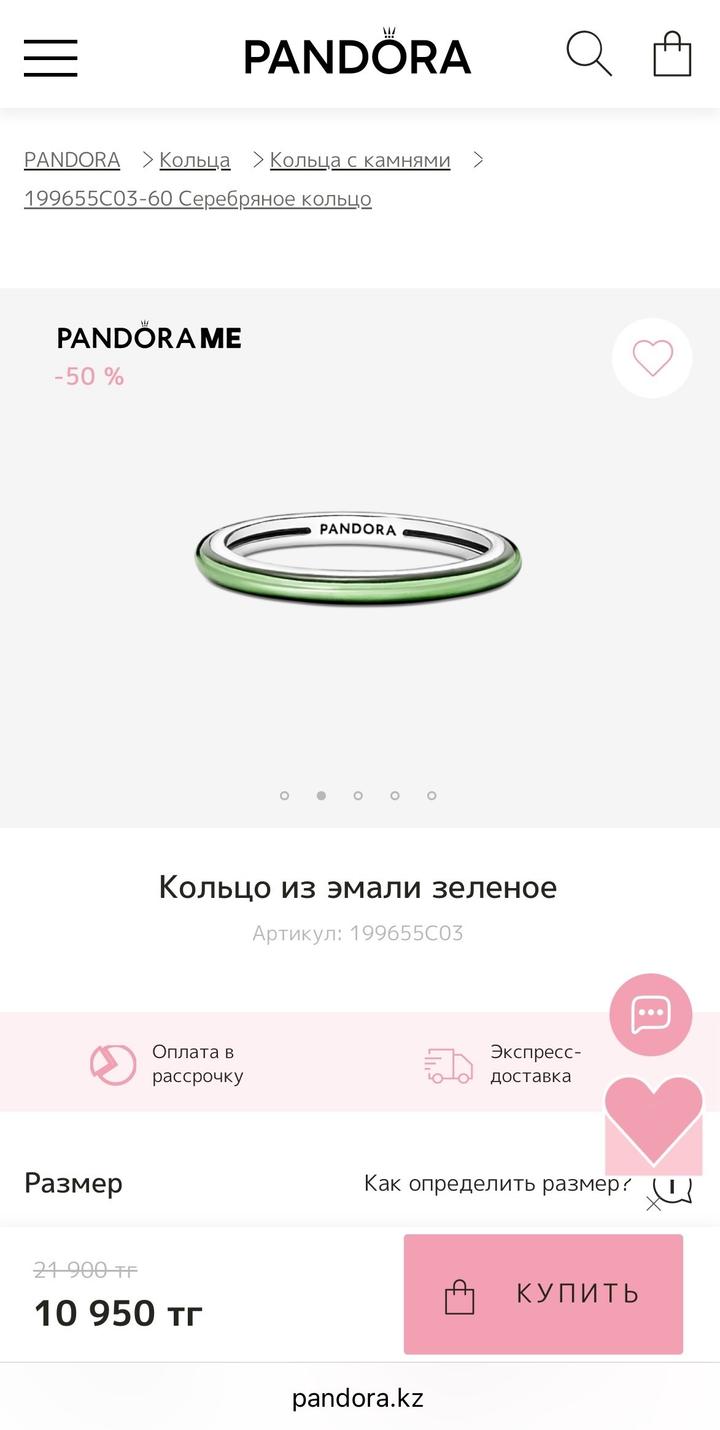720x1430 pixels.
Task: Tap the pandora.kz address bar
Action: click(358, 1398)
